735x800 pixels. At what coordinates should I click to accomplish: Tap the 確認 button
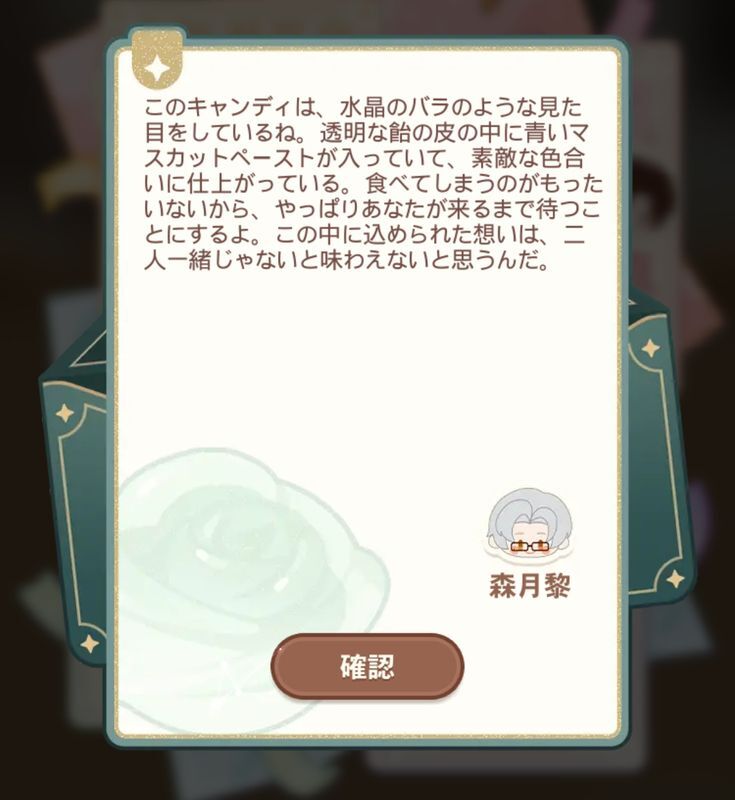pyautogui.click(x=367, y=667)
